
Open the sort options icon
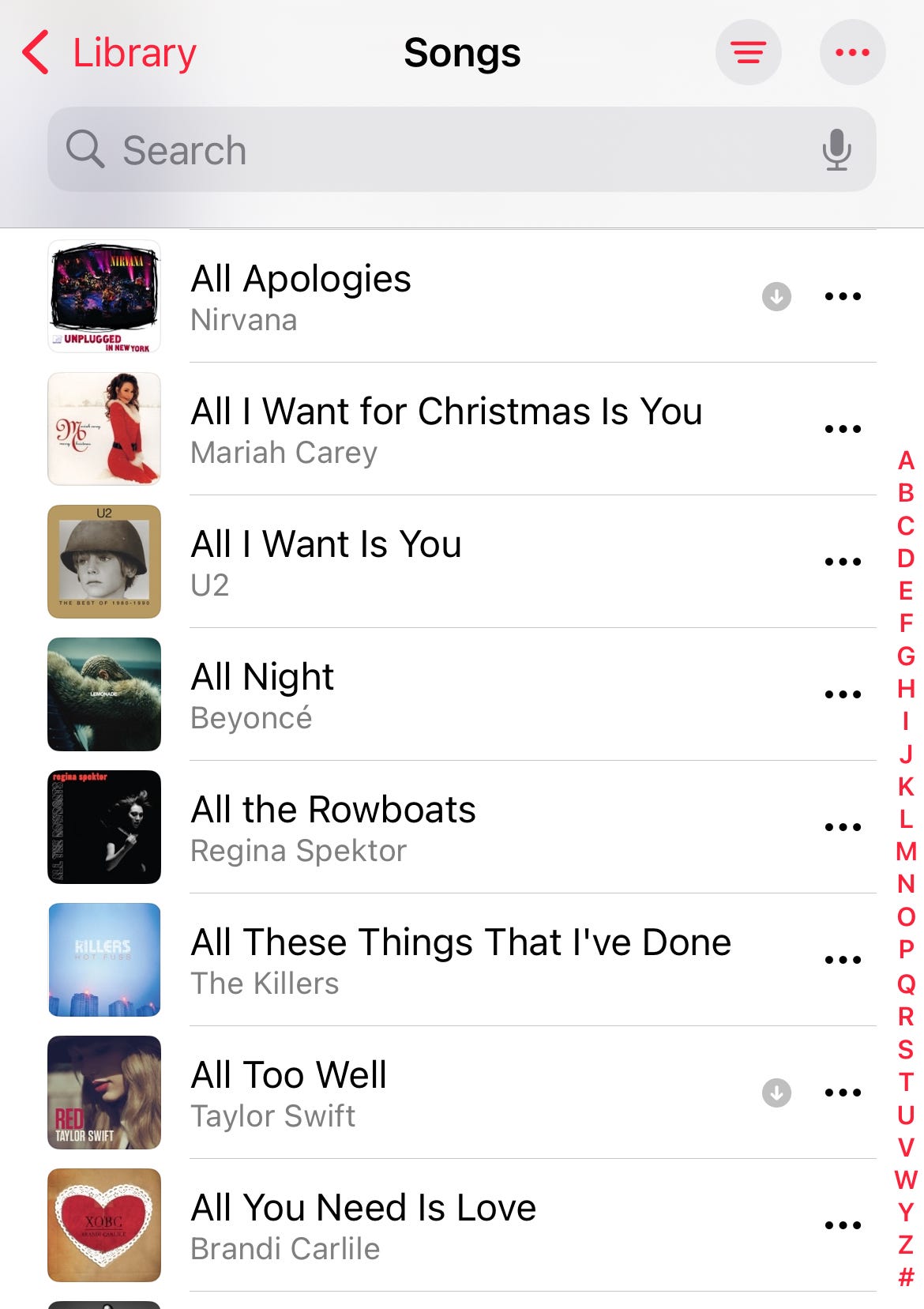tap(748, 53)
